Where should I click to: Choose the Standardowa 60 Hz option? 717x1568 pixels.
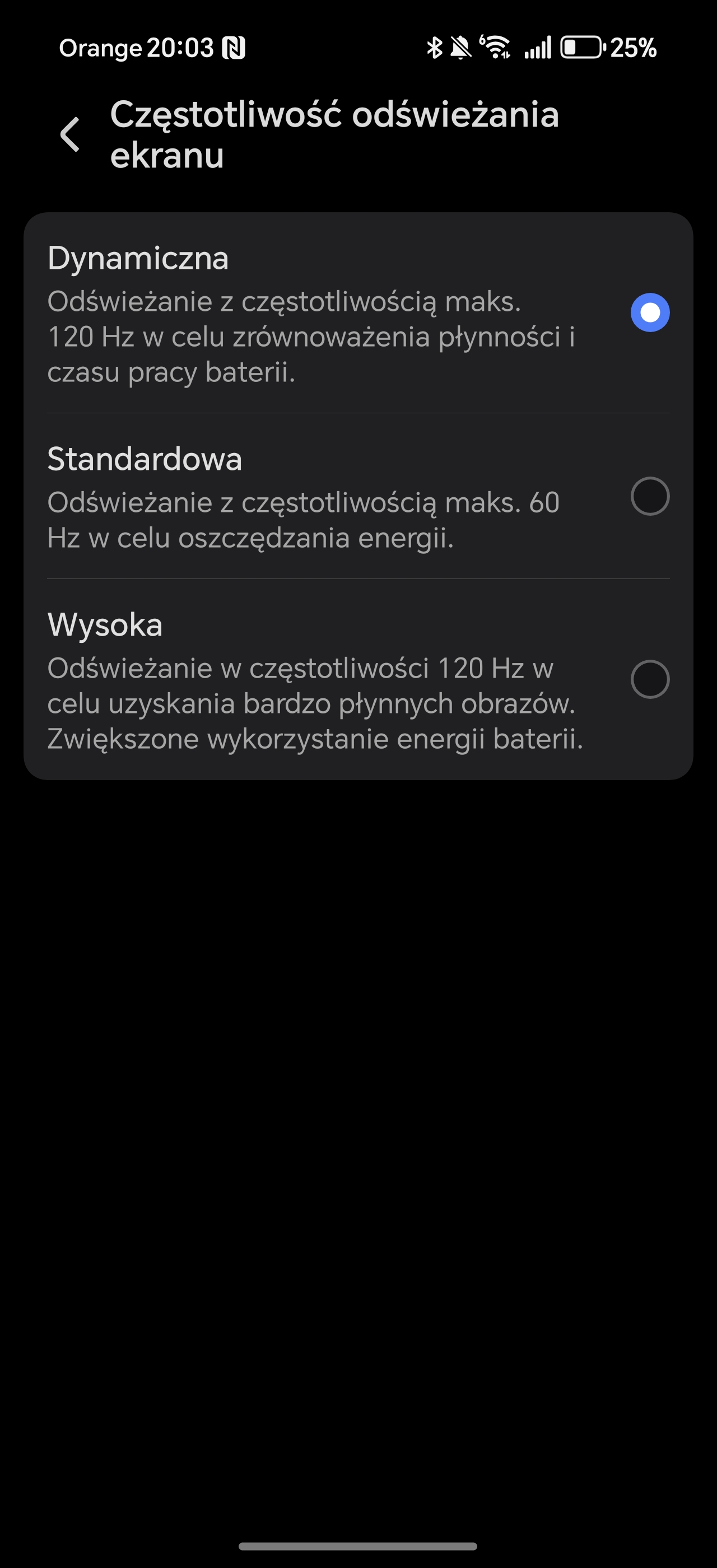(358, 496)
